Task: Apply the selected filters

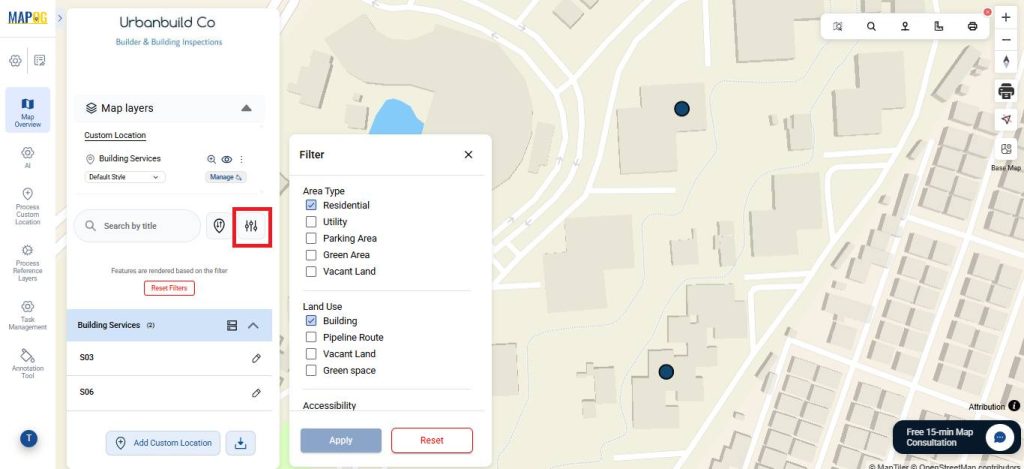Action: tap(341, 440)
